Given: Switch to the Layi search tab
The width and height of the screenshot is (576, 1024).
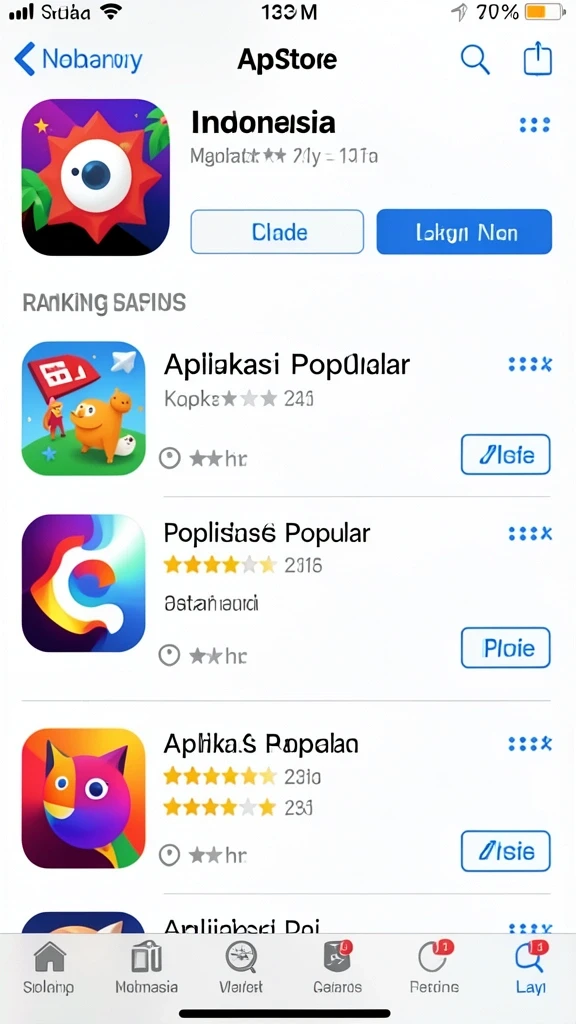Looking at the screenshot, I should tap(530, 967).
